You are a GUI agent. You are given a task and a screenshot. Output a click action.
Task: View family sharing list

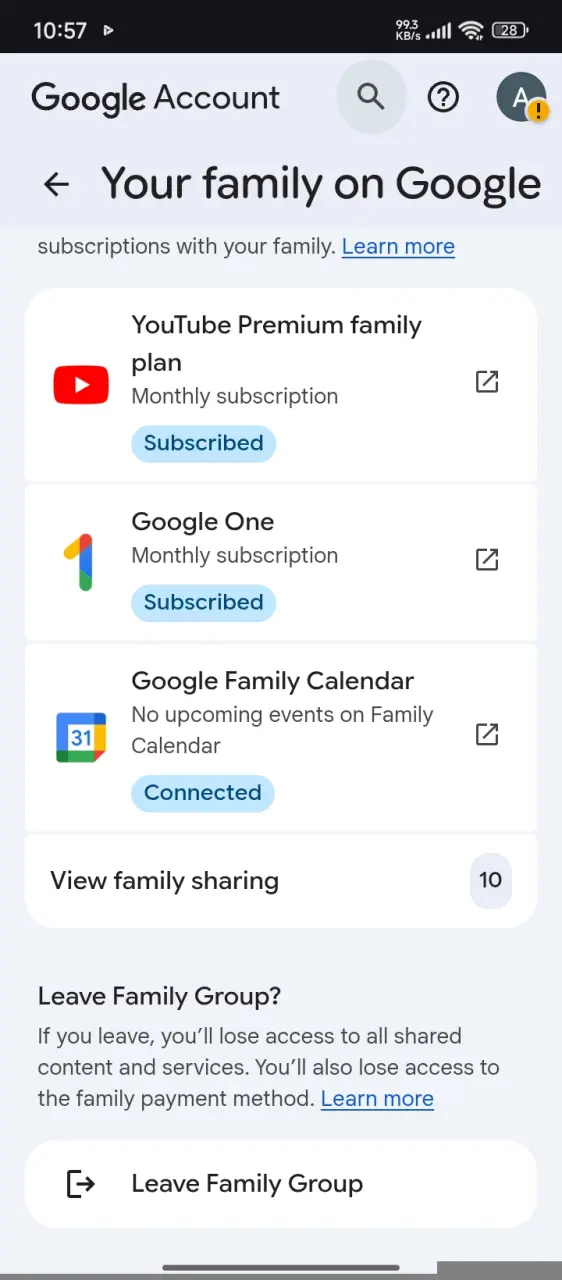tap(281, 881)
